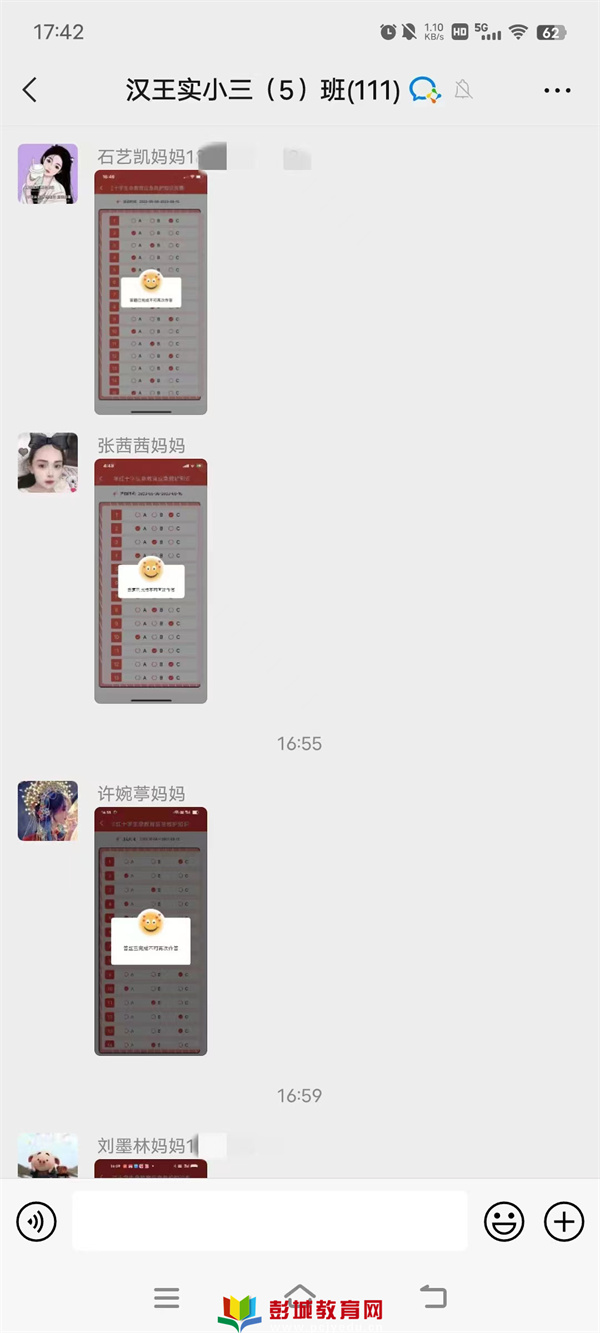Open the chat's three-dot menu
This screenshot has width=600, height=1333.
[x=557, y=91]
